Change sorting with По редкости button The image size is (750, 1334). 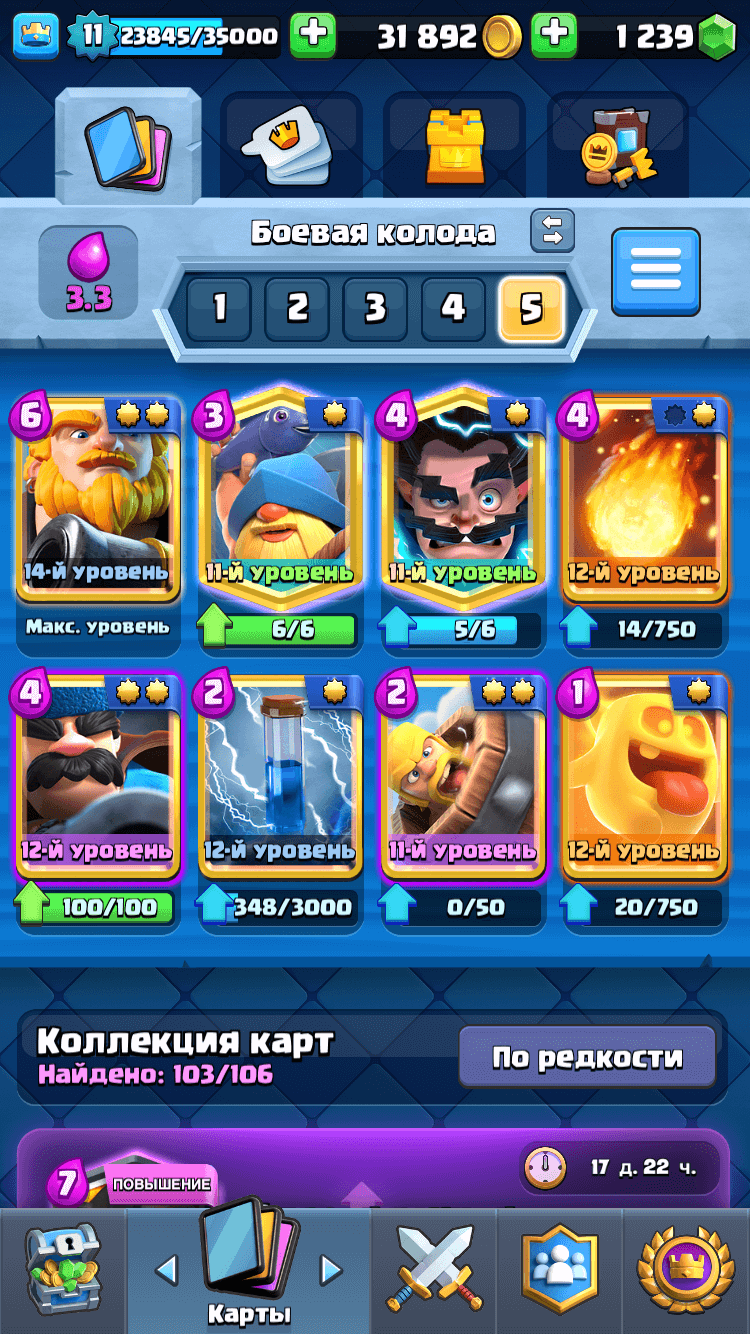pyautogui.click(x=587, y=1057)
